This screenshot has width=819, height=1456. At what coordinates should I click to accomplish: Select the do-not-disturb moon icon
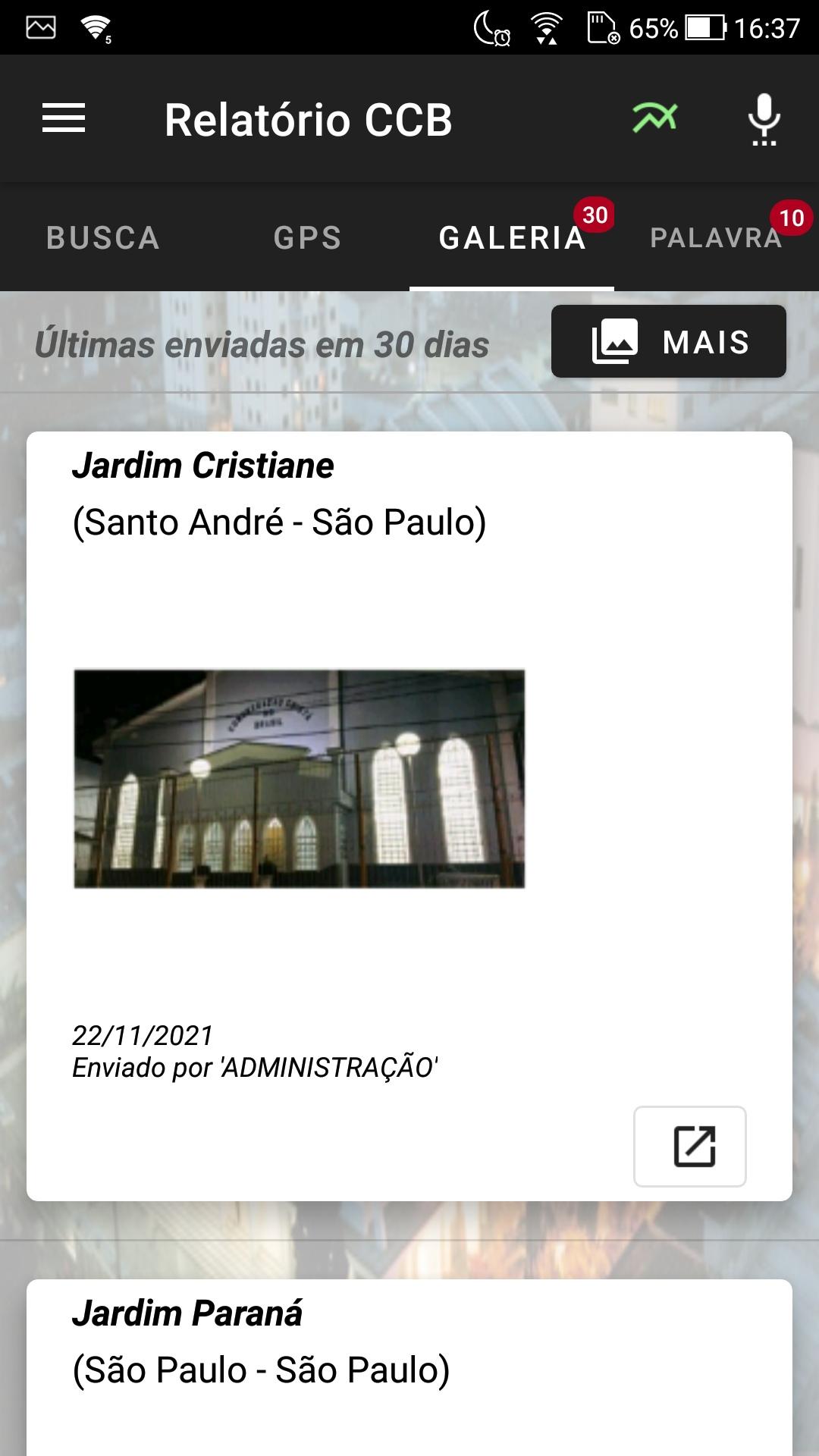(x=484, y=23)
